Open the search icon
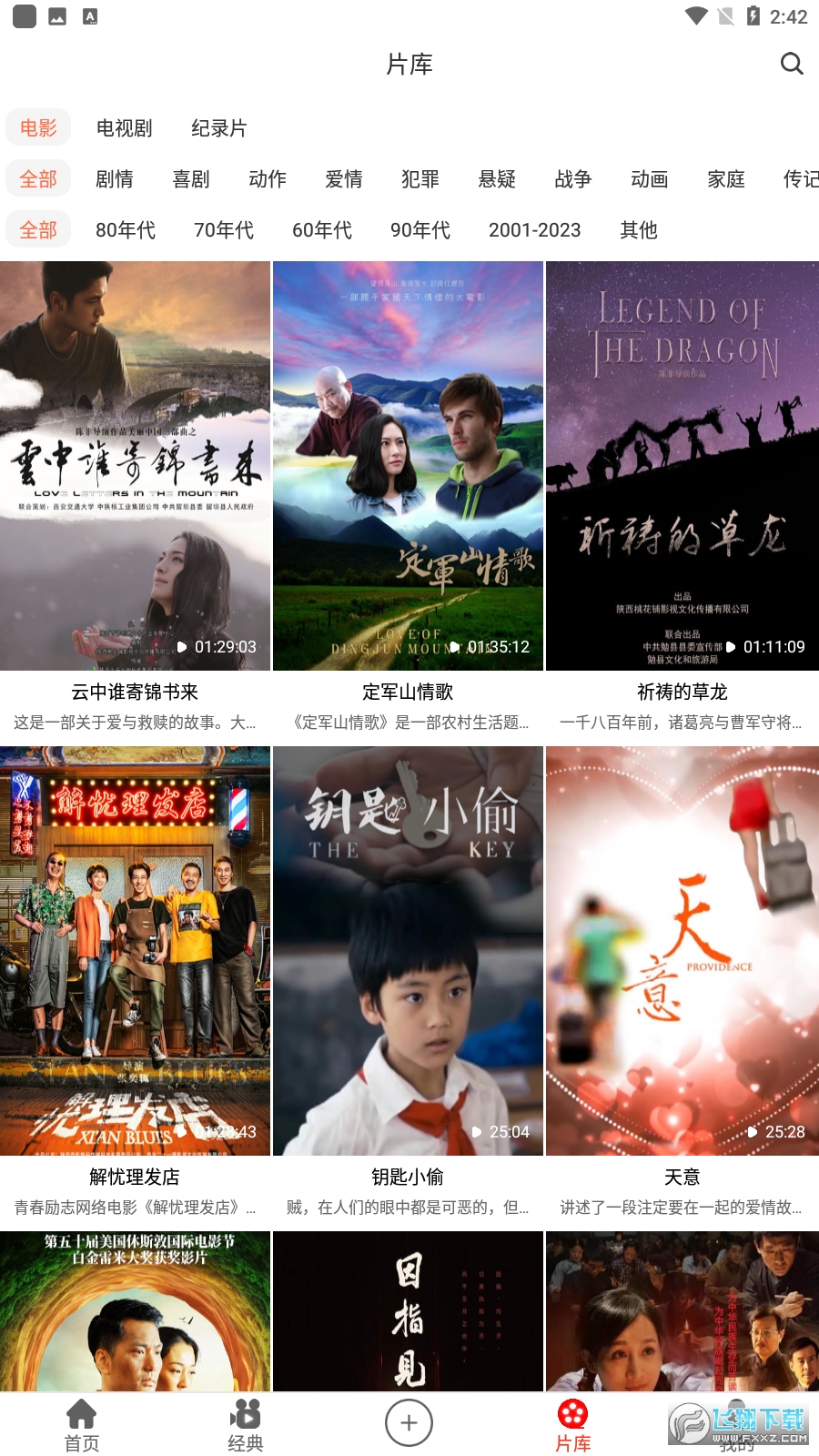819x1456 pixels. pos(792,64)
